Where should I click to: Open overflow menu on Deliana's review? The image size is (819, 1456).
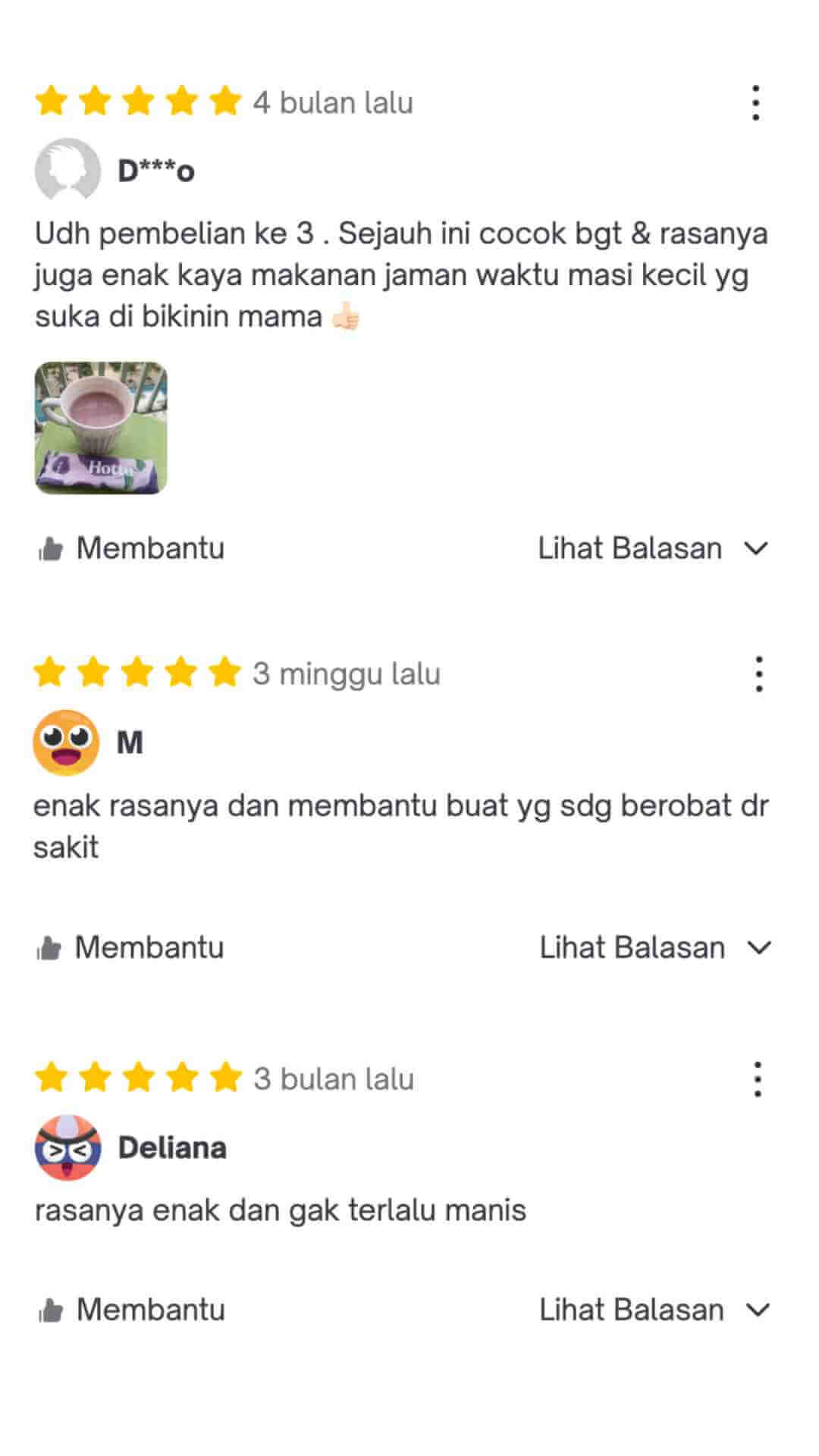point(757,1078)
